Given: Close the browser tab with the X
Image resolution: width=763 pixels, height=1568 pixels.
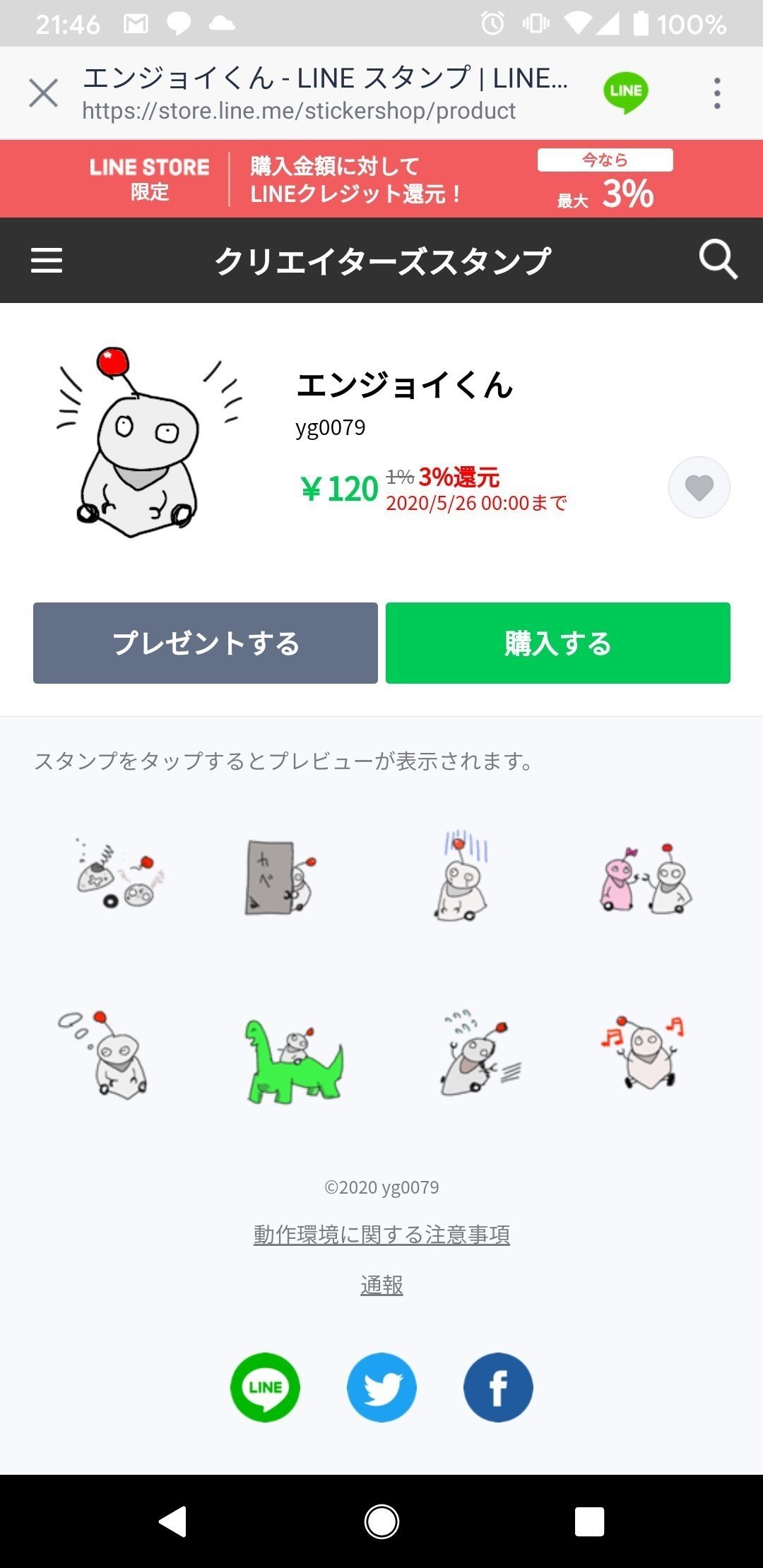Looking at the screenshot, I should (x=43, y=93).
